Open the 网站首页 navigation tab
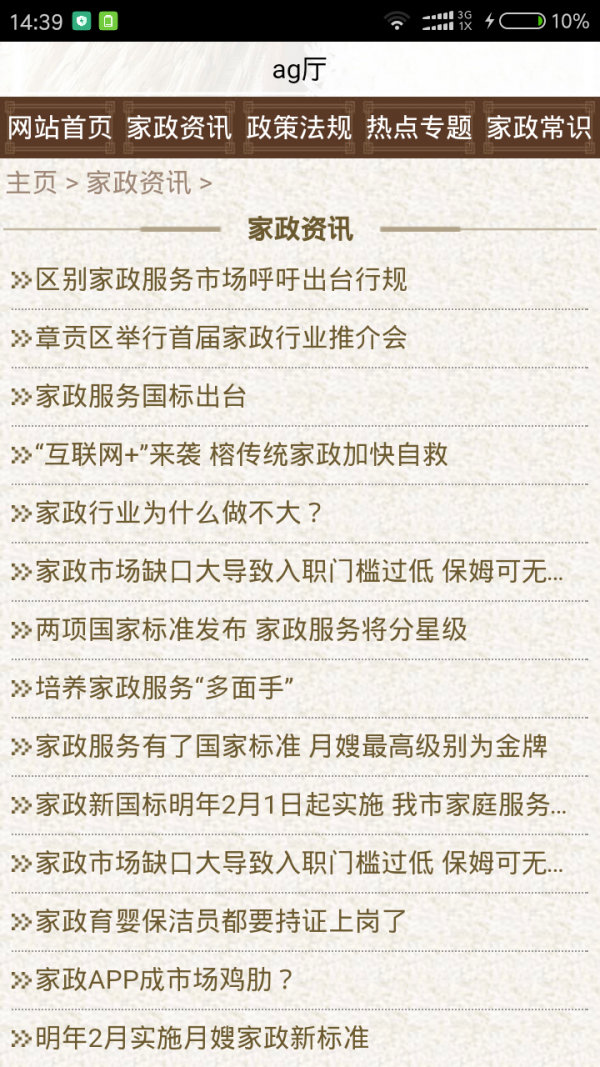This screenshot has width=600, height=1067. pyautogui.click(x=60, y=128)
